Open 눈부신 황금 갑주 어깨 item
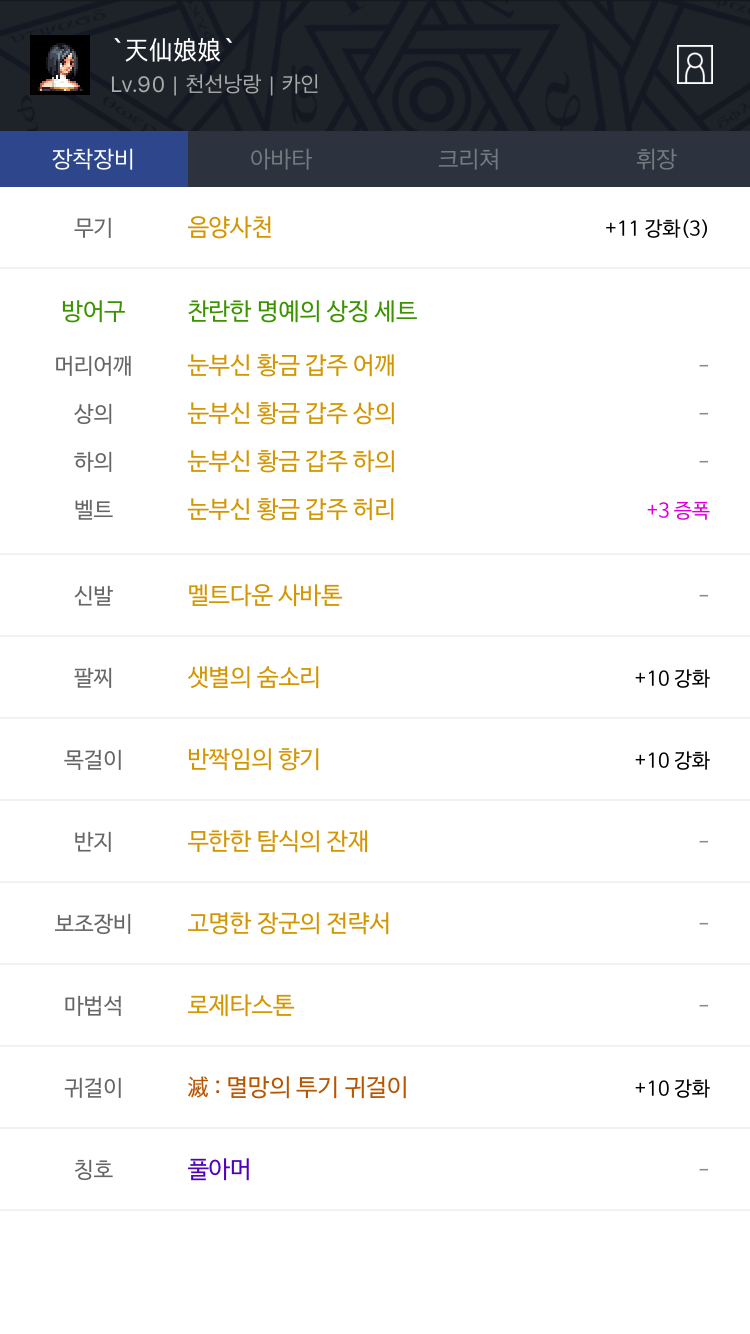 pyautogui.click(x=291, y=365)
